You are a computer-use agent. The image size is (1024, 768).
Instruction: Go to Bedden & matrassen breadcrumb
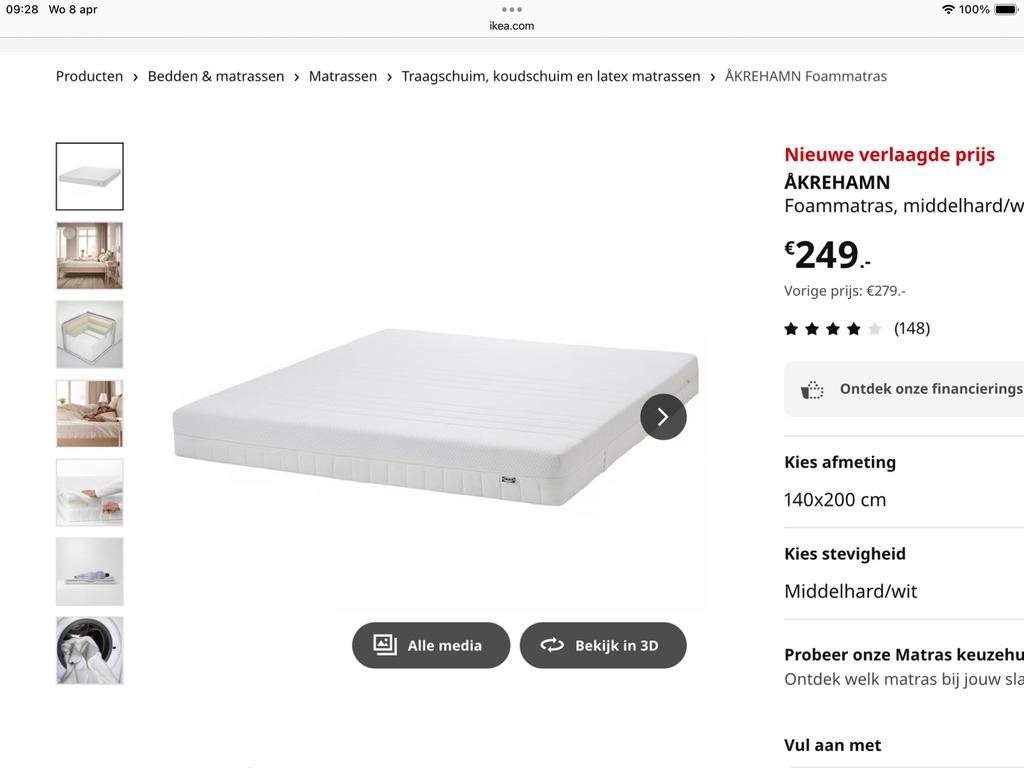point(215,76)
